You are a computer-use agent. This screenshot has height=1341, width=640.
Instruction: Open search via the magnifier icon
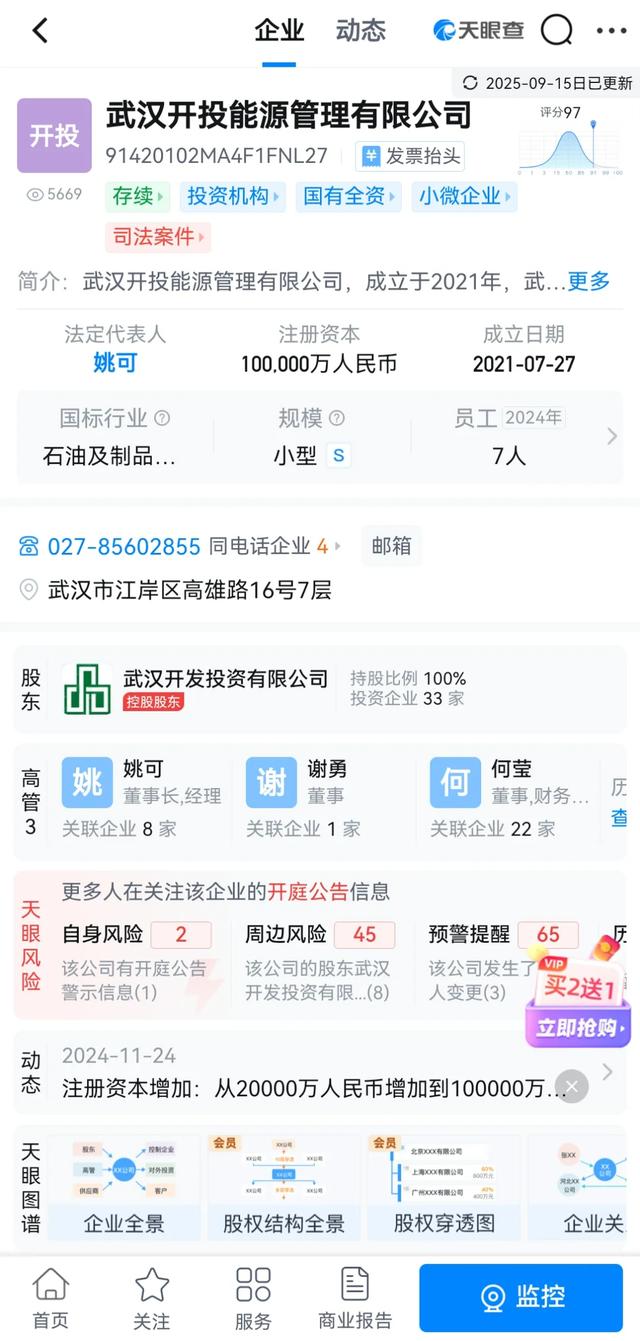coord(556,31)
